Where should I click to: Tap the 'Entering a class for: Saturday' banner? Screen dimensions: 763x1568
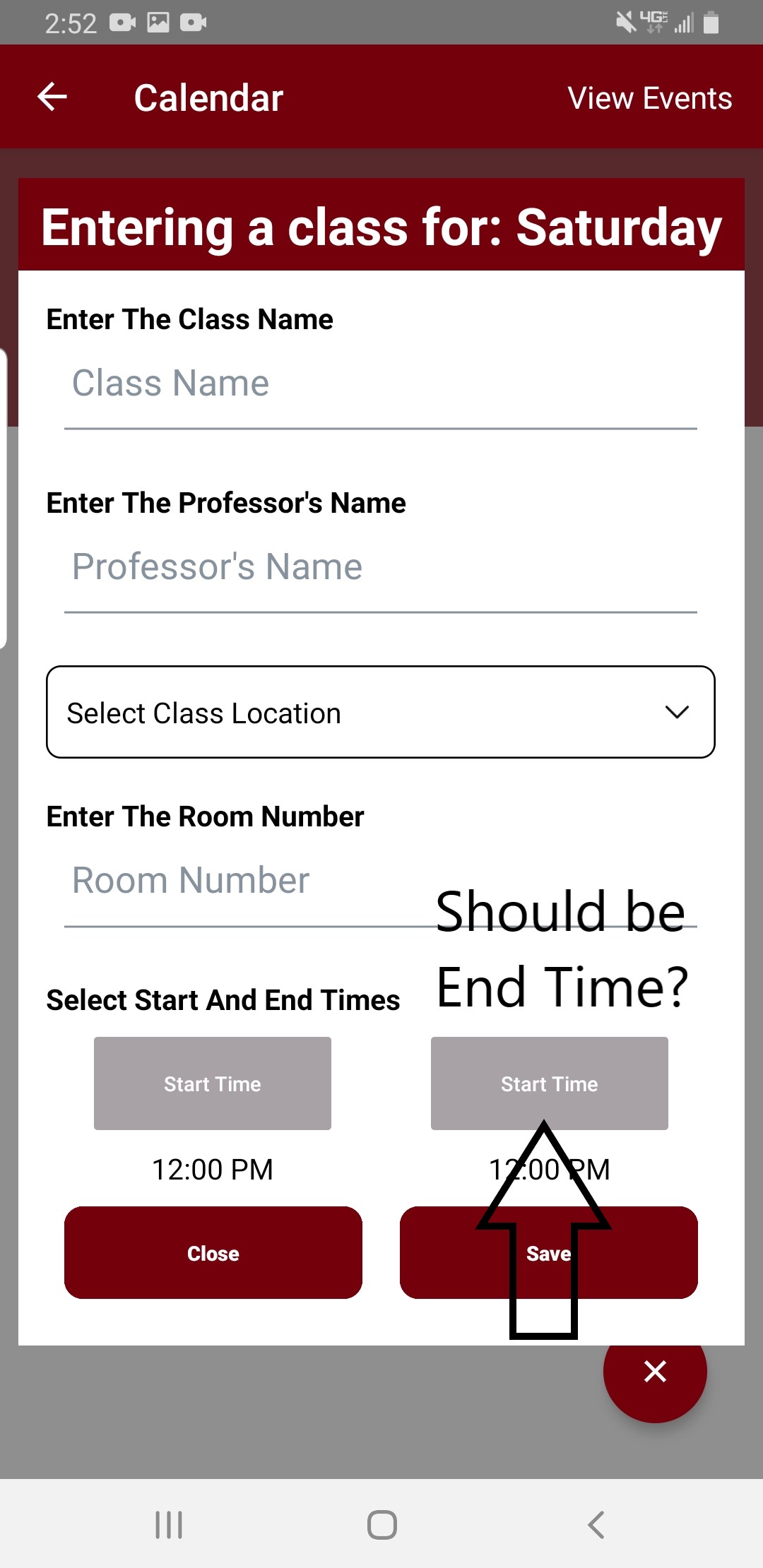381,225
